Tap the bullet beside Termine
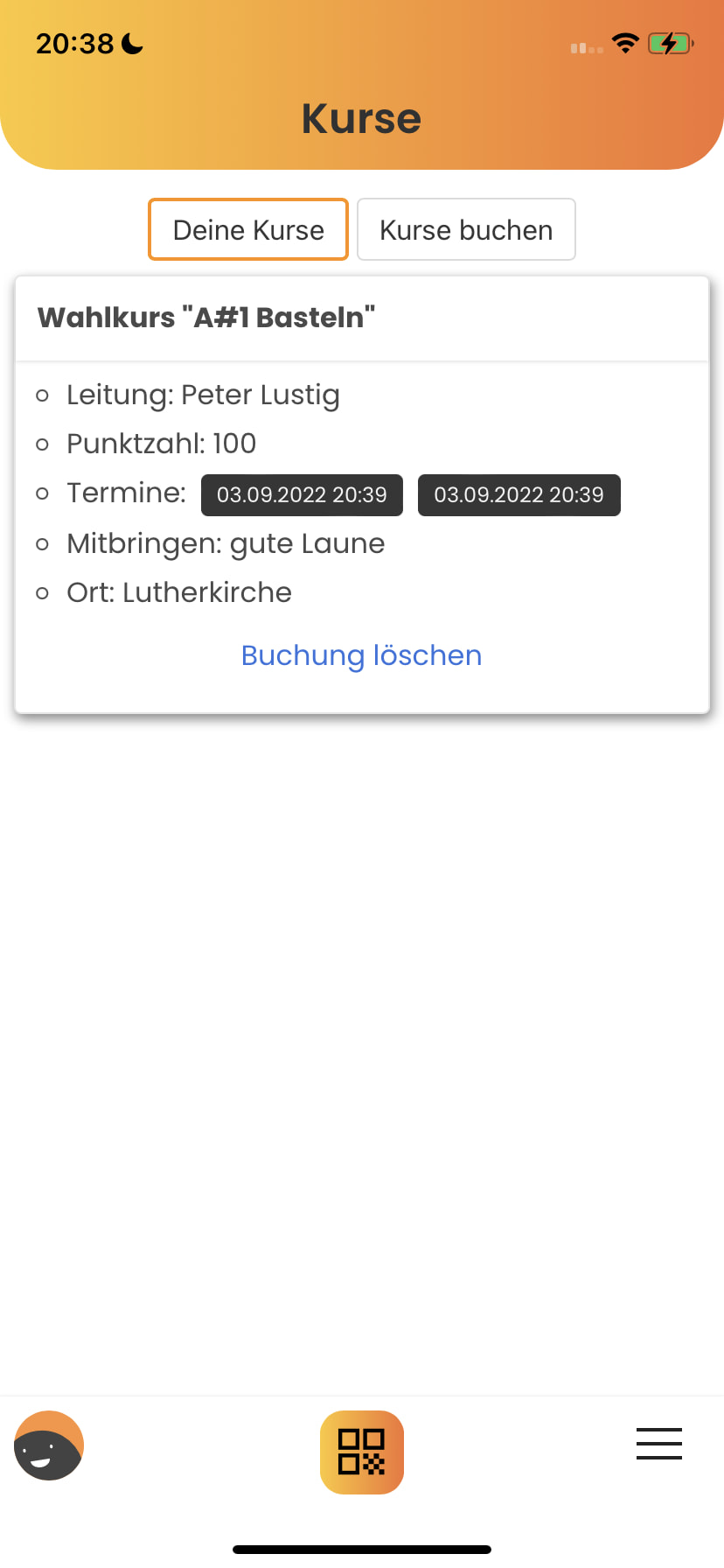This screenshot has height=1568, width=724. 44,493
